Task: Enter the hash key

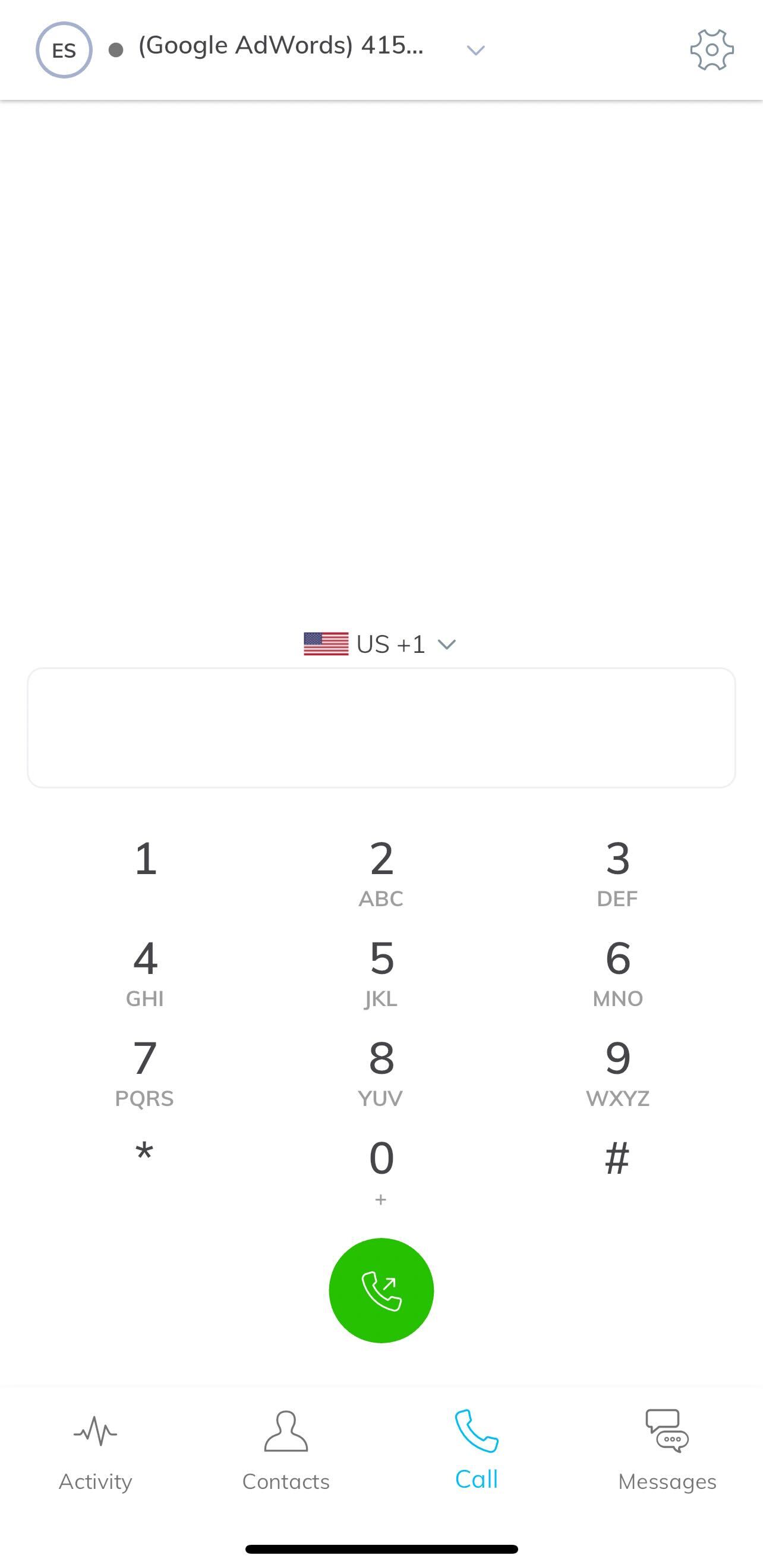Action: [x=616, y=1158]
